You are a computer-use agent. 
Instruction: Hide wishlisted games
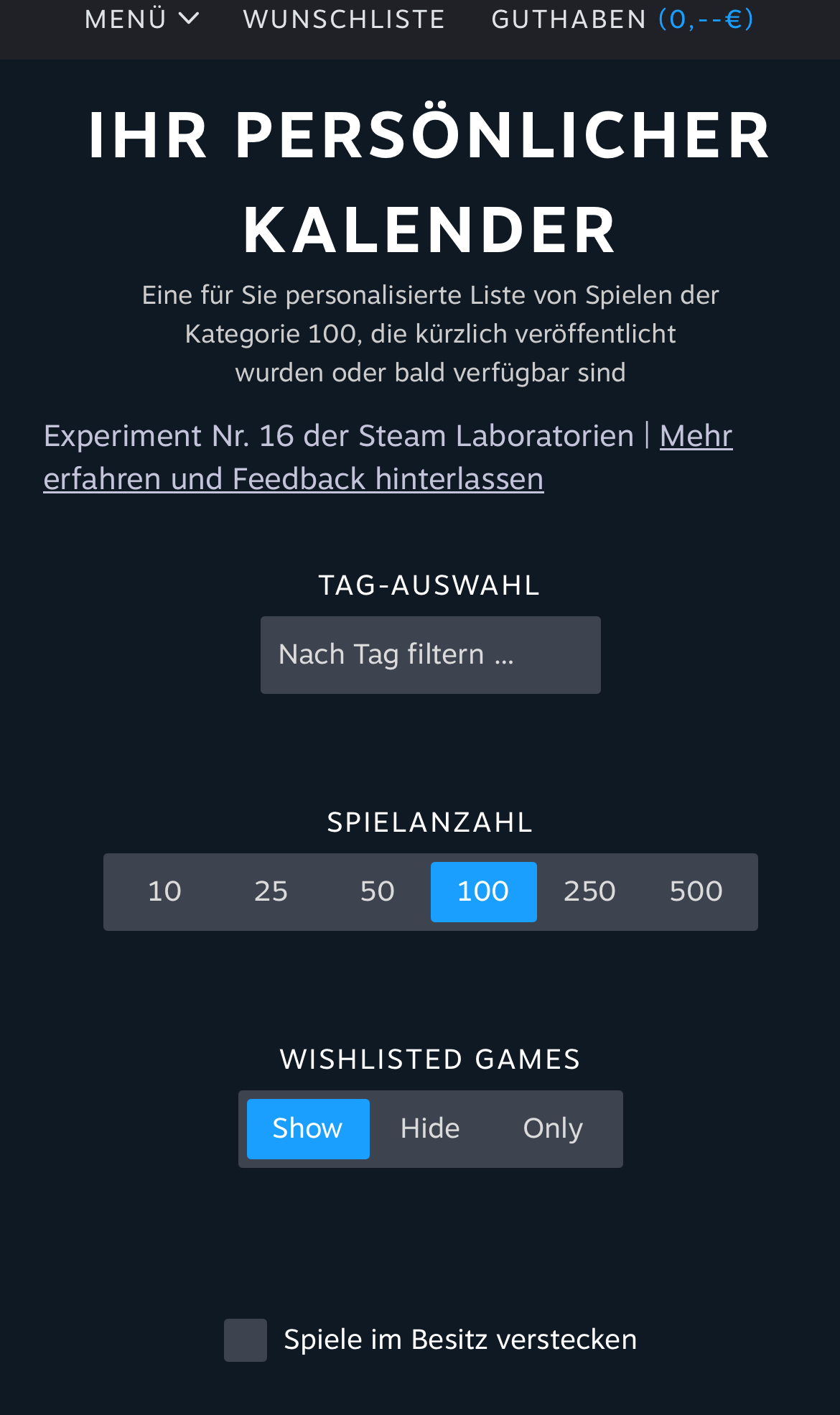pos(430,1128)
